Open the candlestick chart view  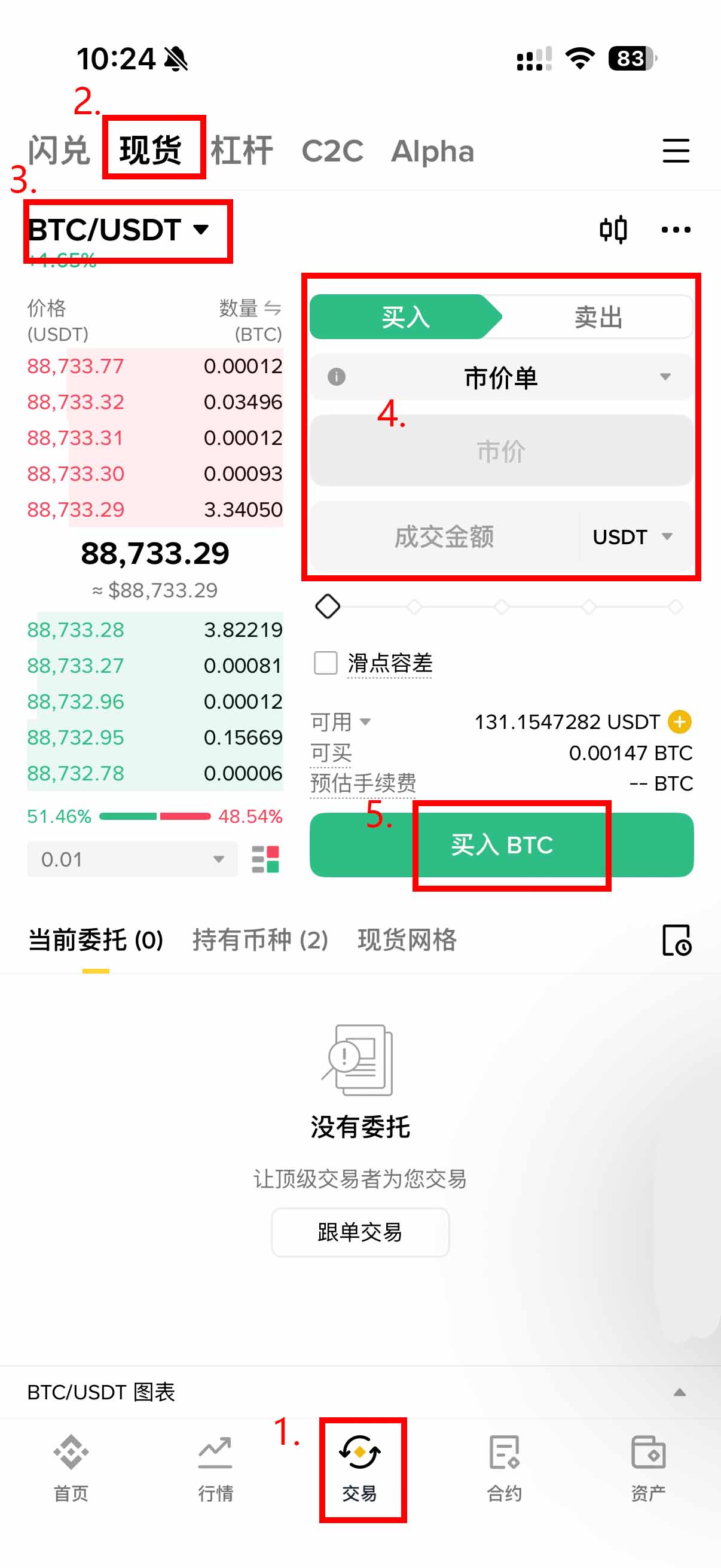(x=613, y=230)
